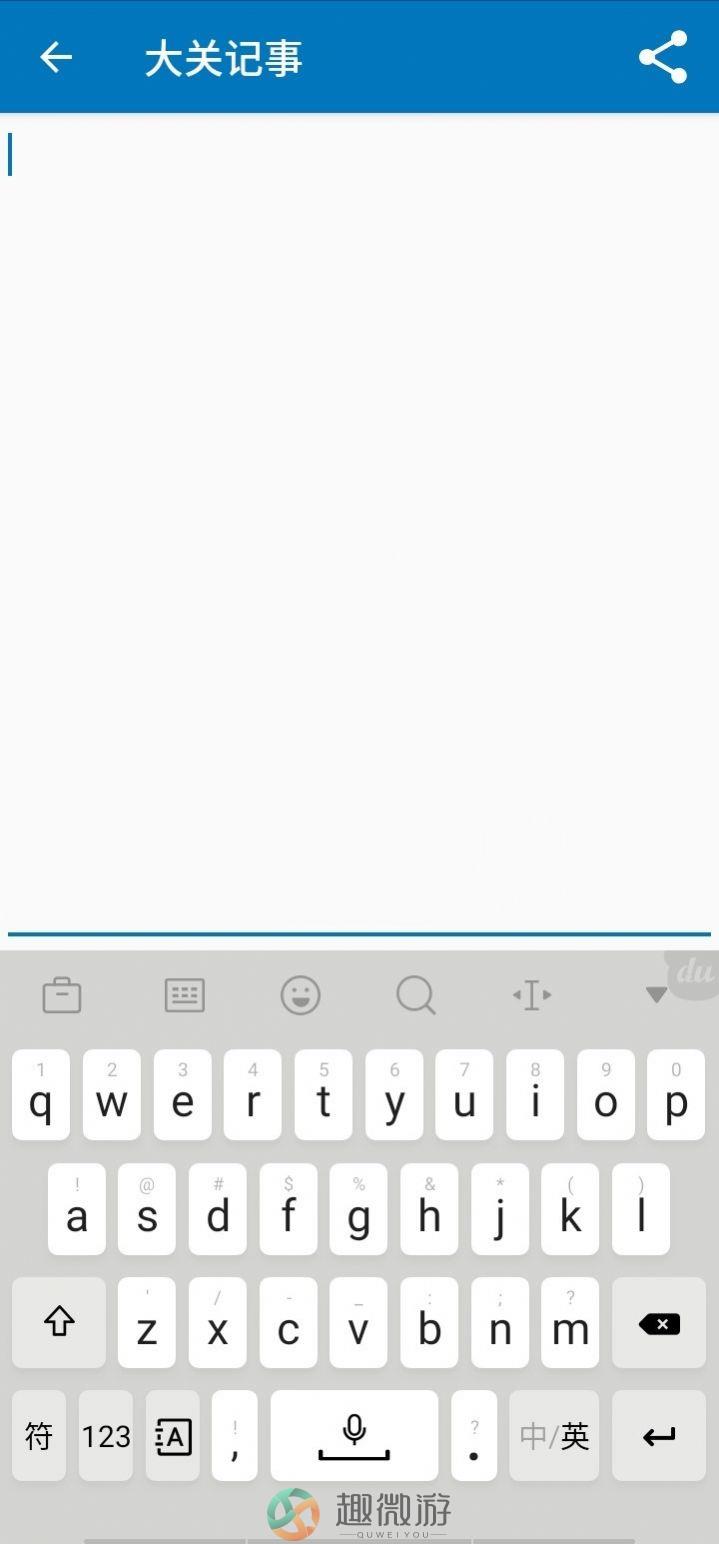
Task: Hide the keyboard with the down arrow
Action: pos(656,995)
